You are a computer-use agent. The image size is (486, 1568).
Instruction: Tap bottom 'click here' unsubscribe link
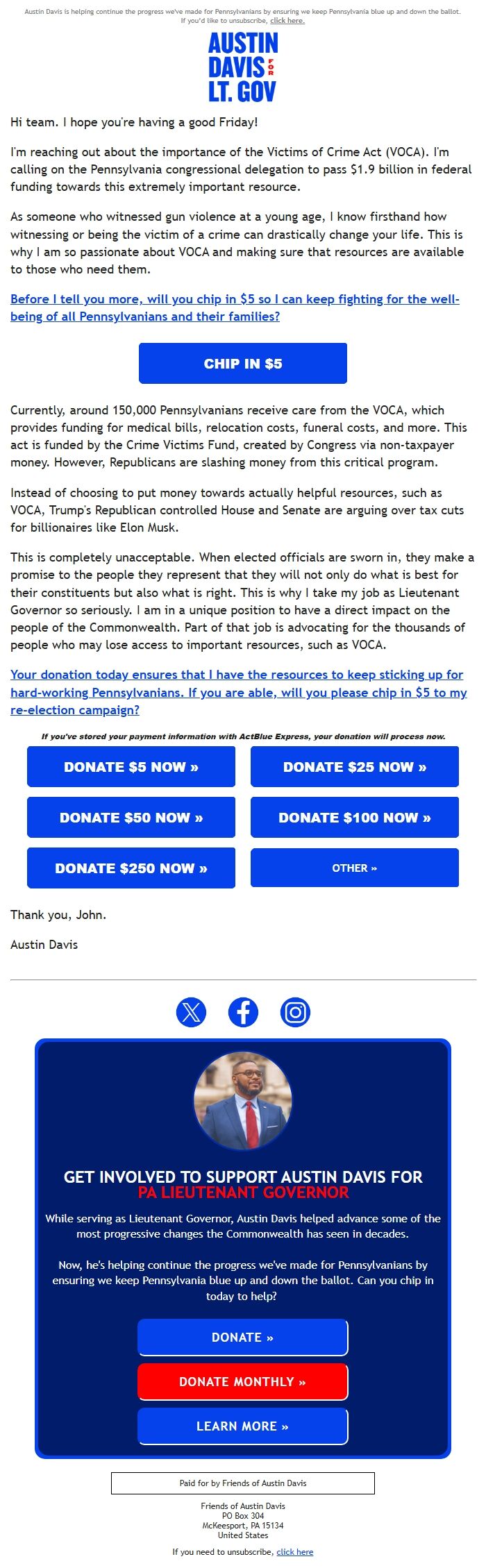click(x=294, y=1551)
